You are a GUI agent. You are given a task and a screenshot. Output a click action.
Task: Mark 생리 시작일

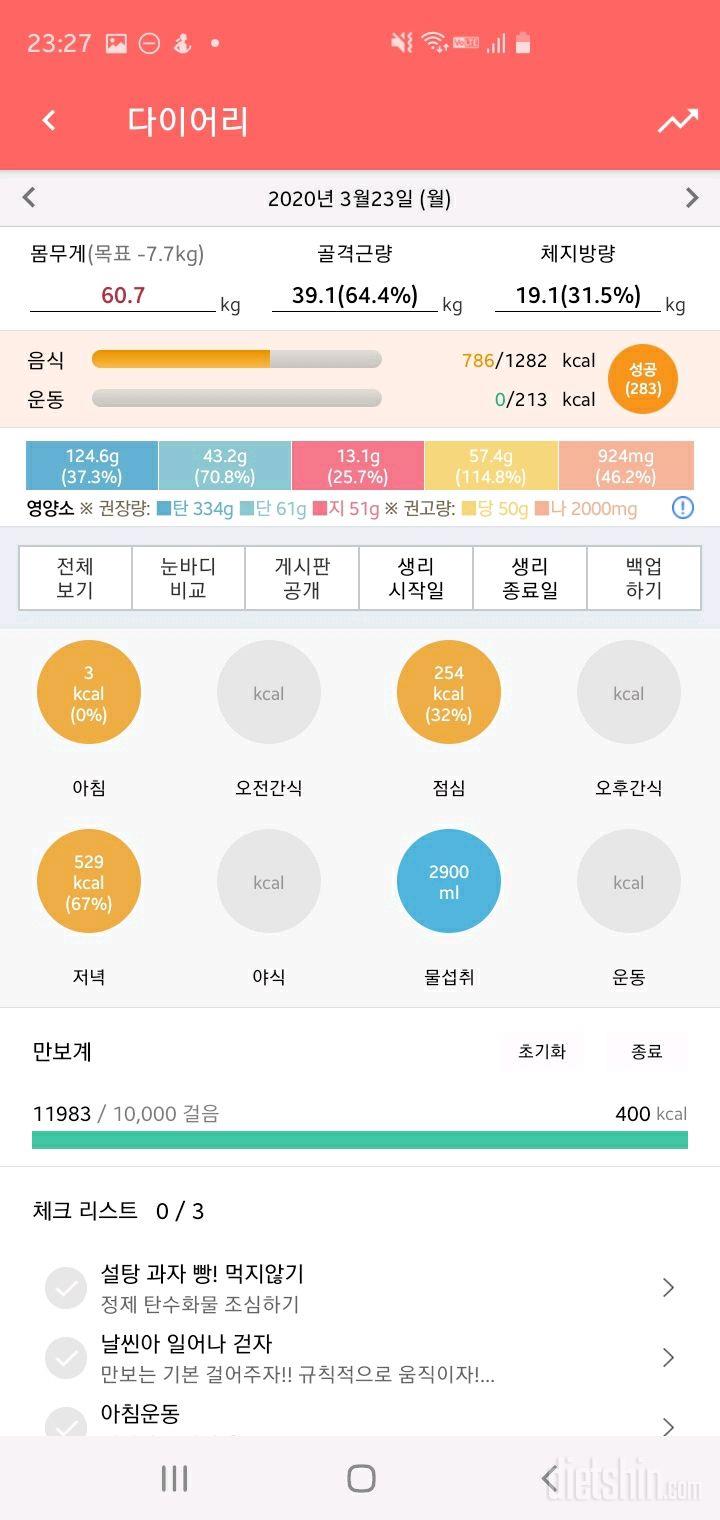416,578
